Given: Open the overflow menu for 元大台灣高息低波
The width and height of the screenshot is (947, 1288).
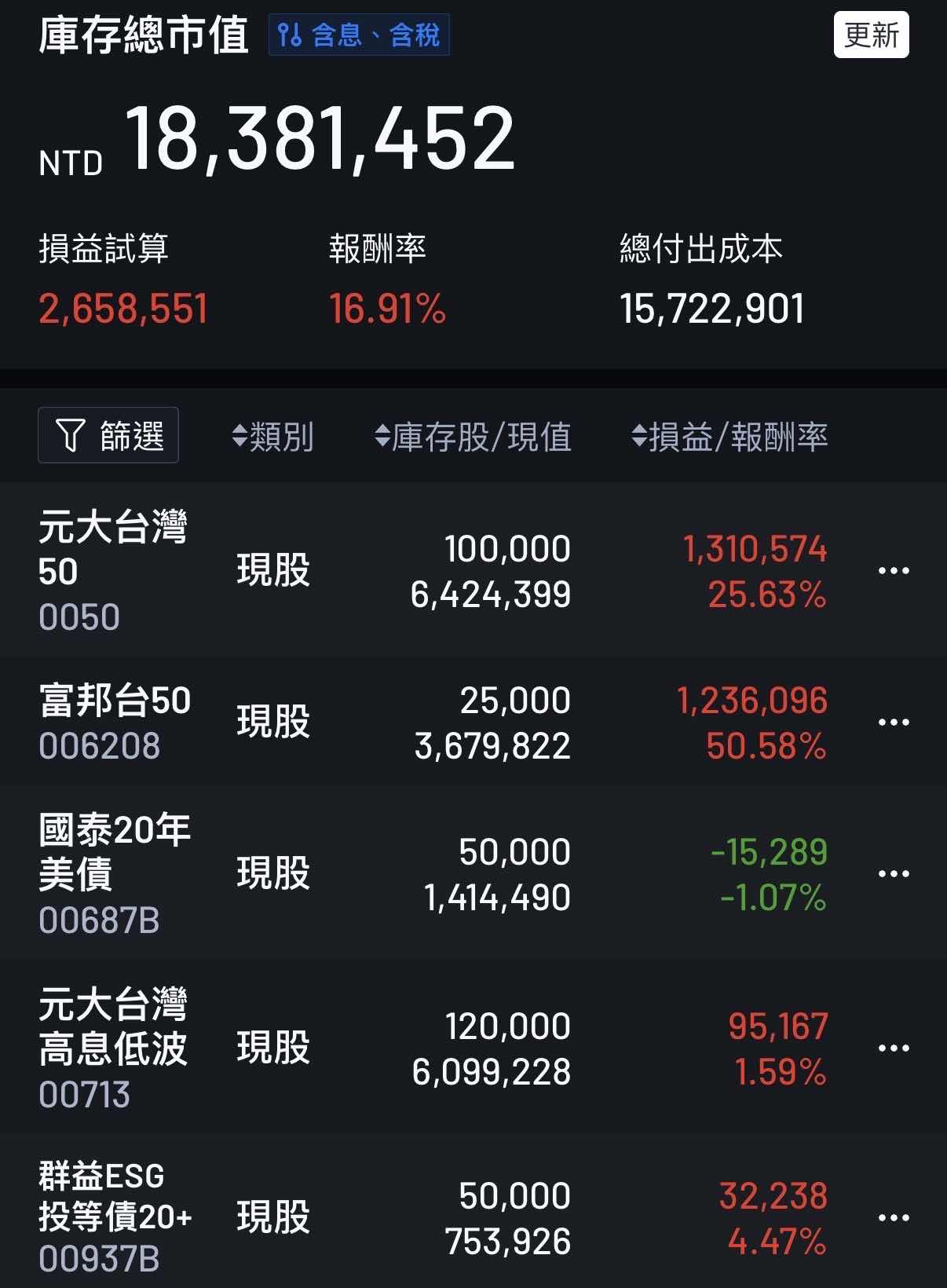Looking at the screenshot, I should (893, 1048).
